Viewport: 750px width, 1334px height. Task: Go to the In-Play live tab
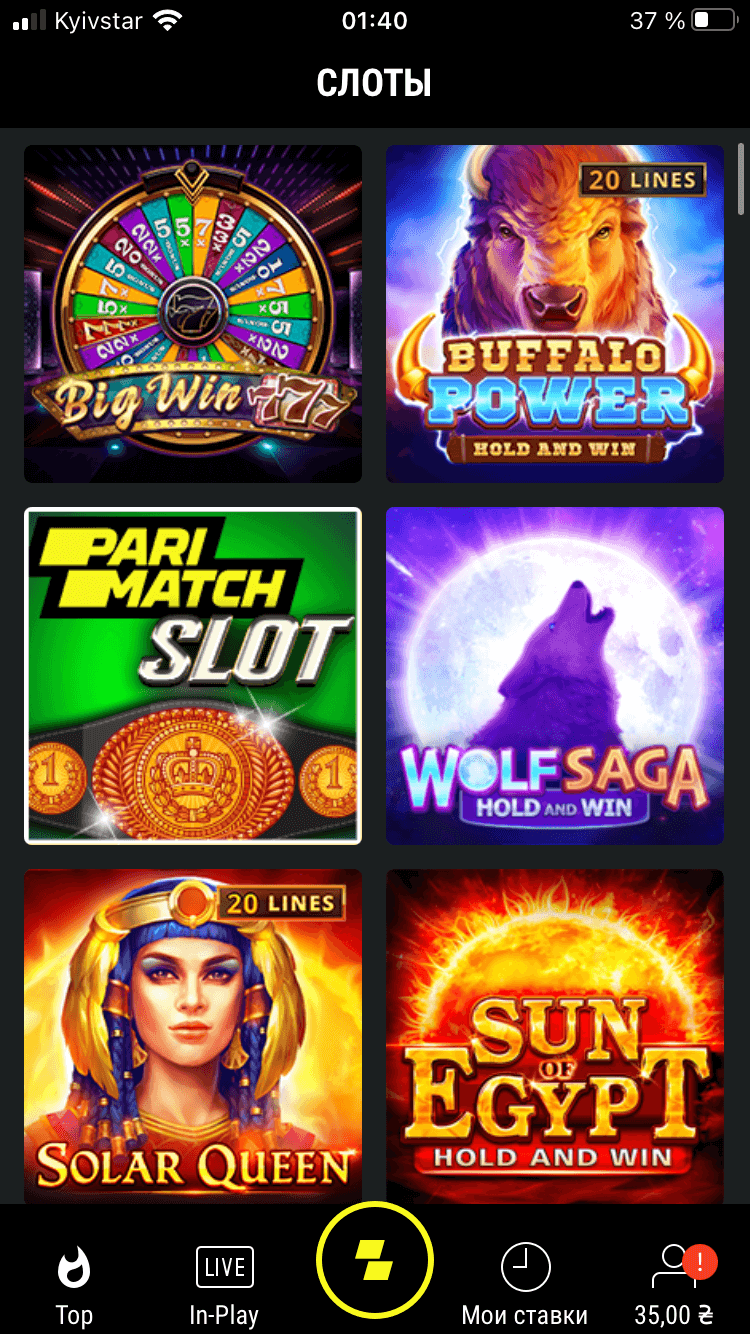click(x=224, y=1284)
